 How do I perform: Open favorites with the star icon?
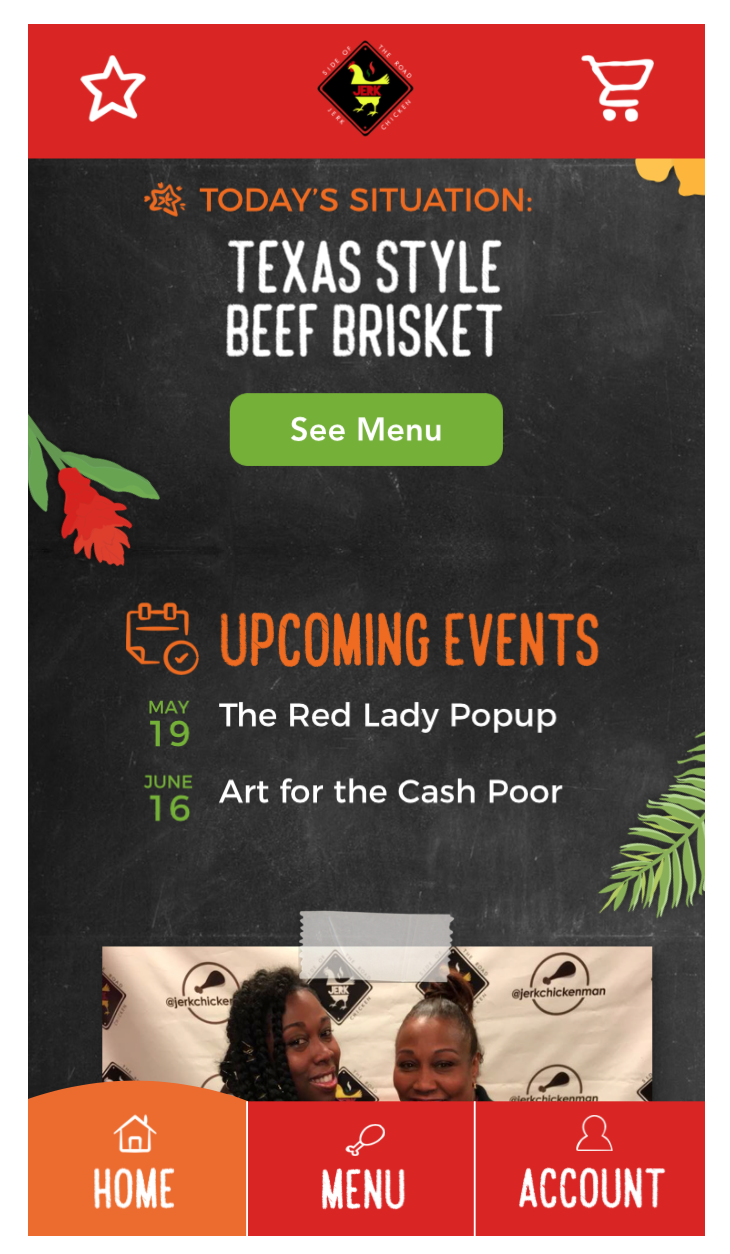[113, 89]
